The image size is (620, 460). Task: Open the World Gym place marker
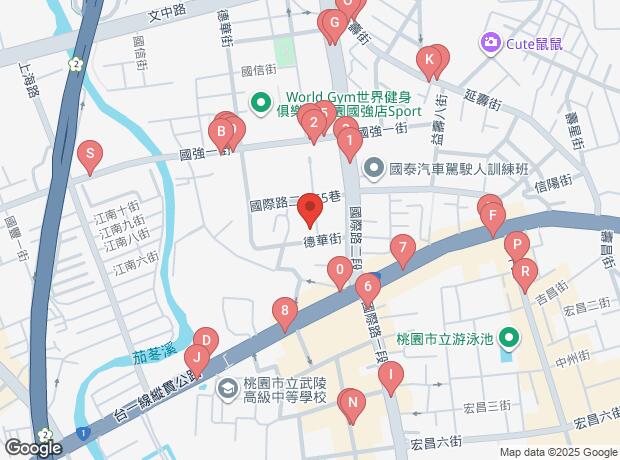[x=258, y=102]
